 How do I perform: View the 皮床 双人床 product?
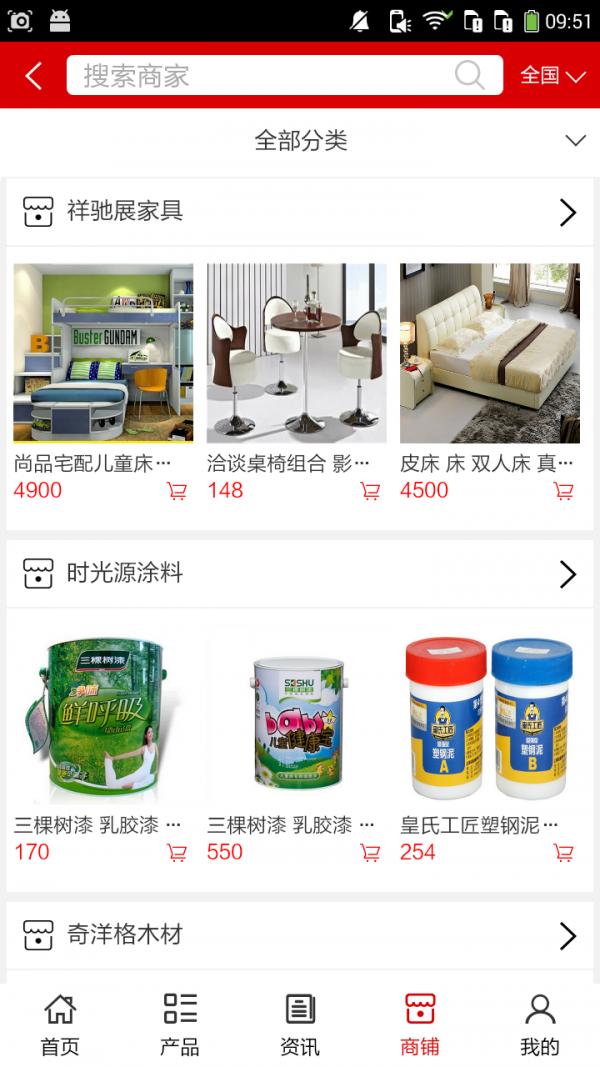(489, 353)
